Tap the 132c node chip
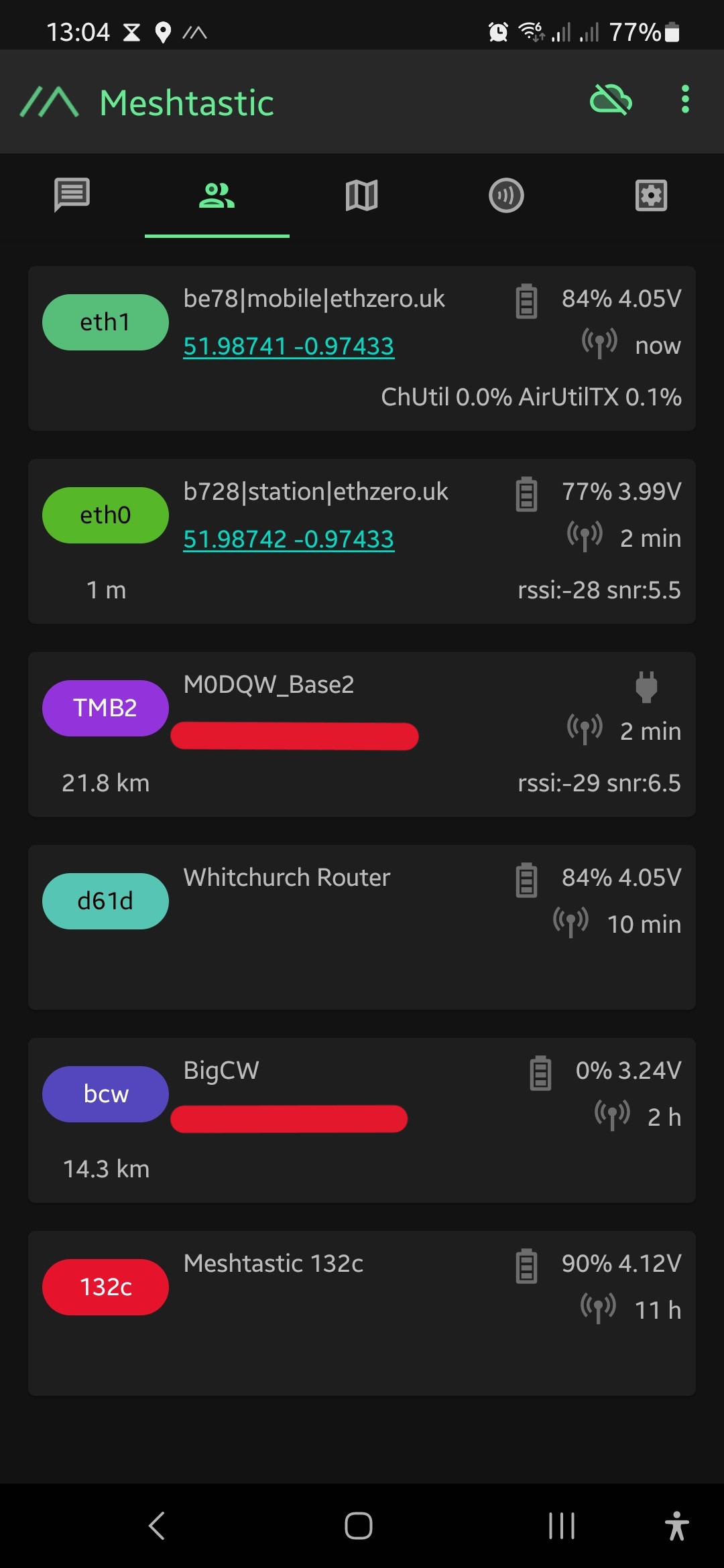The image size is (724, 1568). [105, 1287]
